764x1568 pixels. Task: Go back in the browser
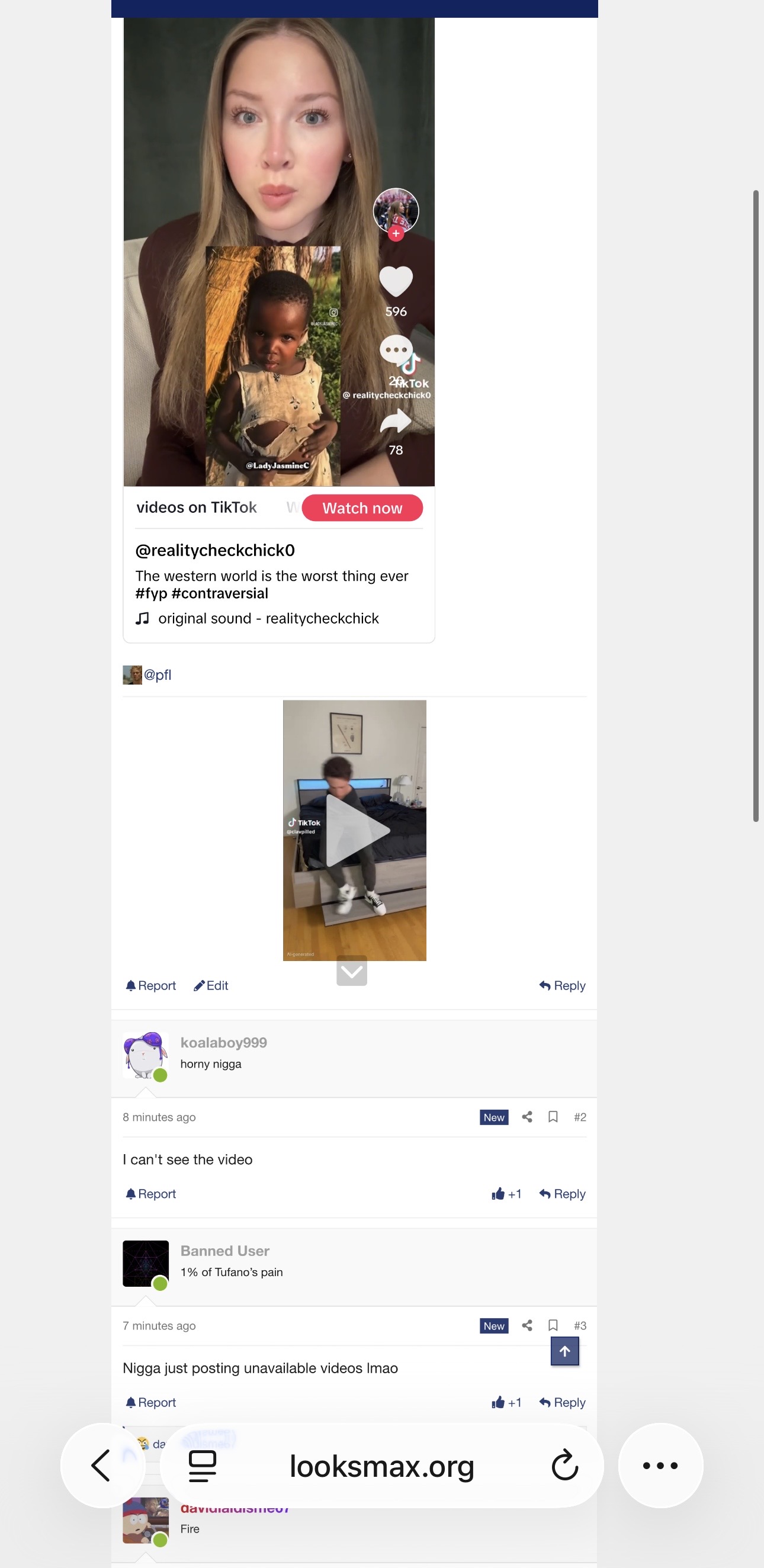pyautogui.click(x=101, y=1465)
